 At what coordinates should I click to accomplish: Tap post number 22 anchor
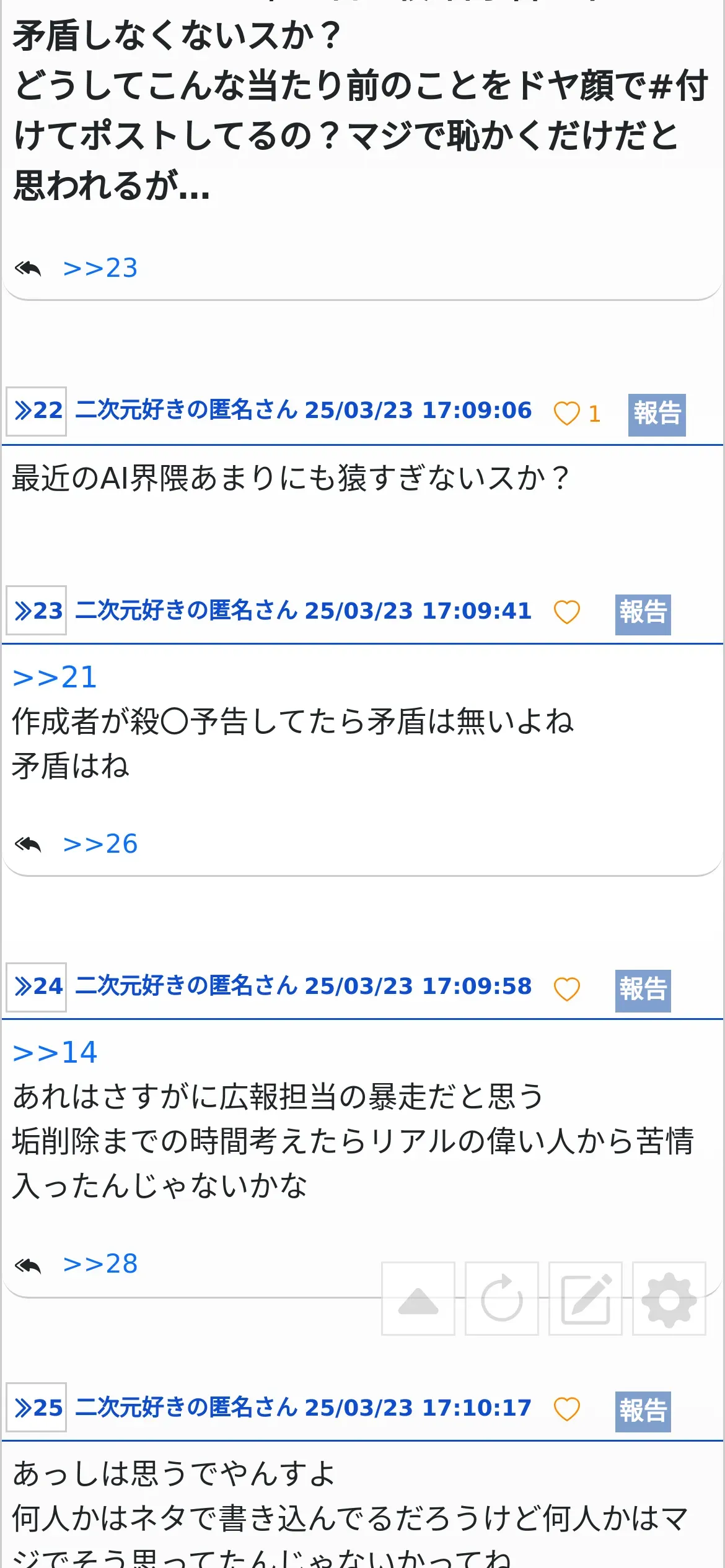tap(37, 411)
